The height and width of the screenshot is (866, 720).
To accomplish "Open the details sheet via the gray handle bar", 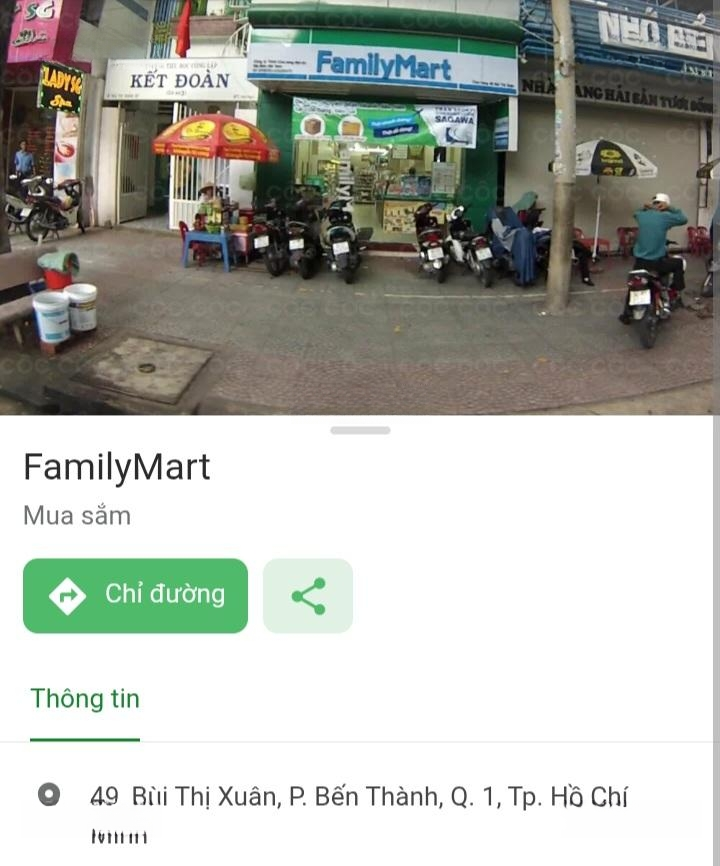I will tap(360, 430).
